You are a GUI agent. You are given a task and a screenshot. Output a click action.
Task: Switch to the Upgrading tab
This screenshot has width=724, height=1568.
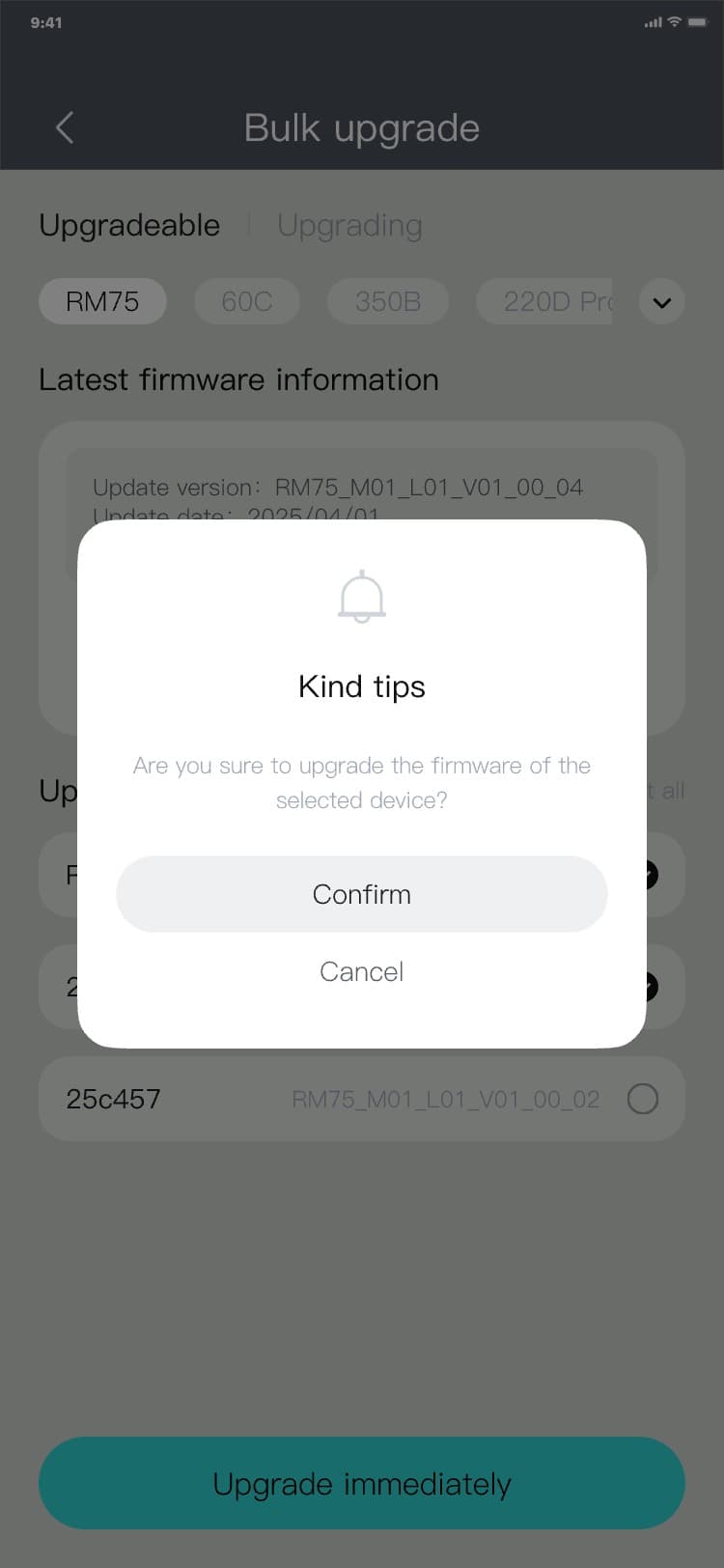coord(349,225)
